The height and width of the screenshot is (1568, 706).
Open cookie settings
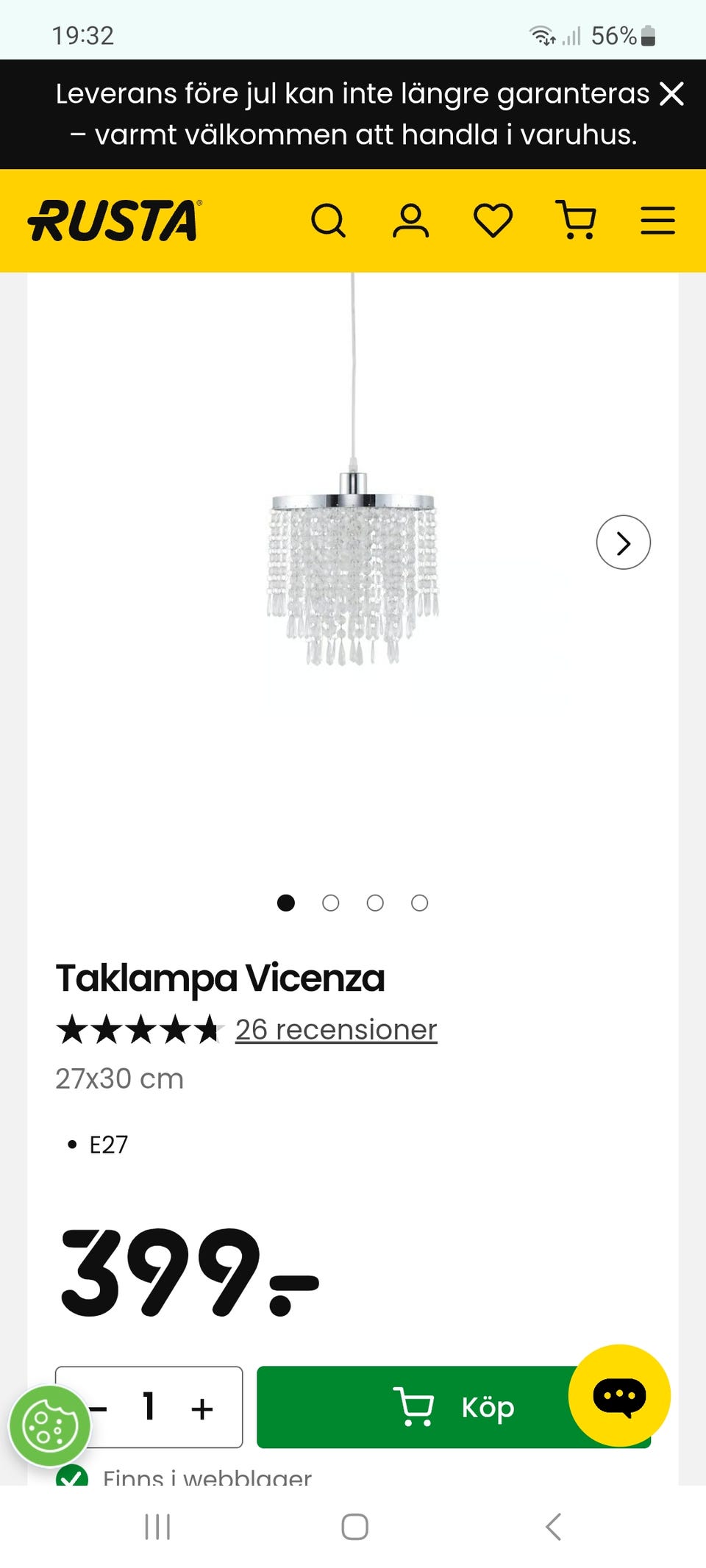(49, 1426)
